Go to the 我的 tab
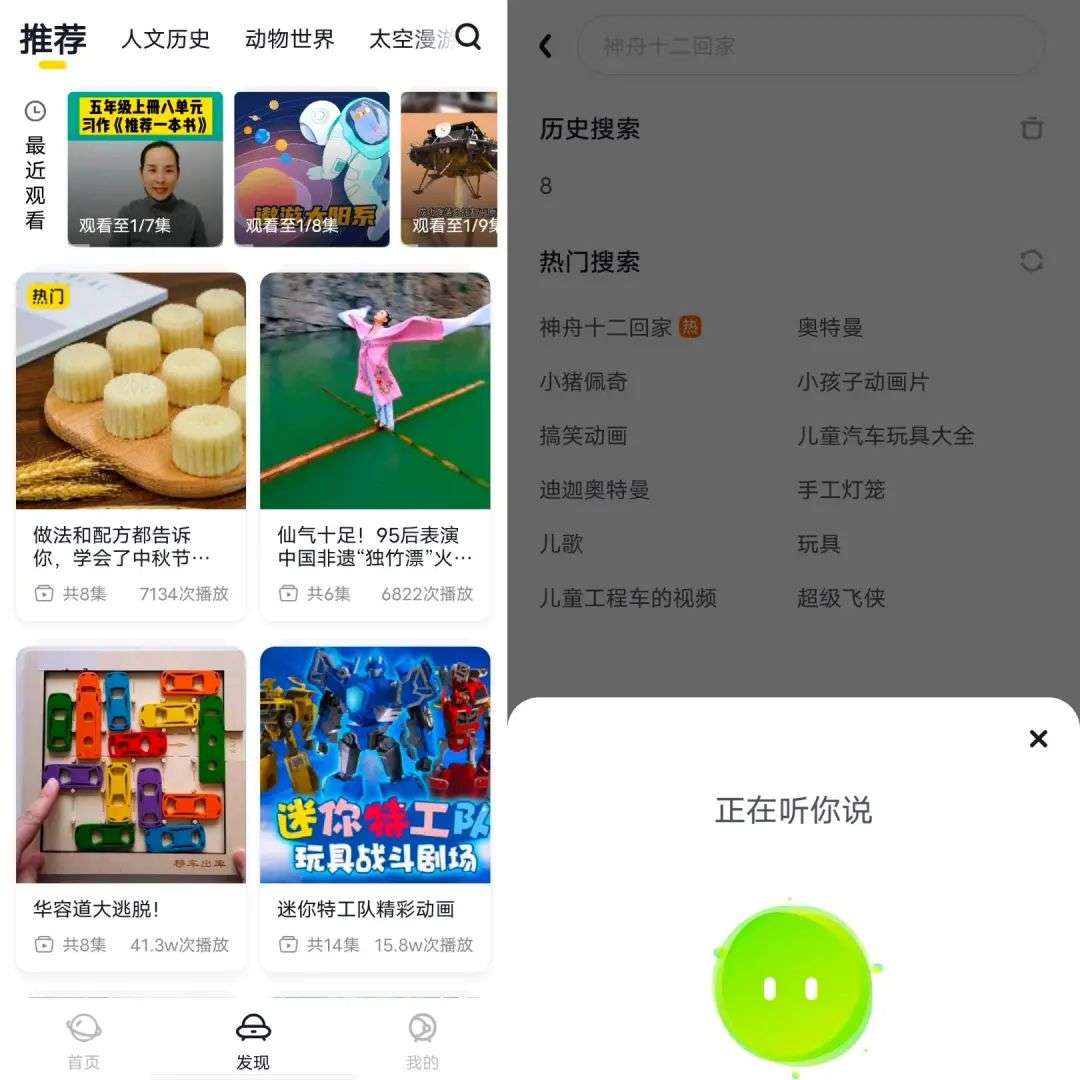Image resolution: width=1080 pixels, height=1080 pixels. pos(422,1041)
